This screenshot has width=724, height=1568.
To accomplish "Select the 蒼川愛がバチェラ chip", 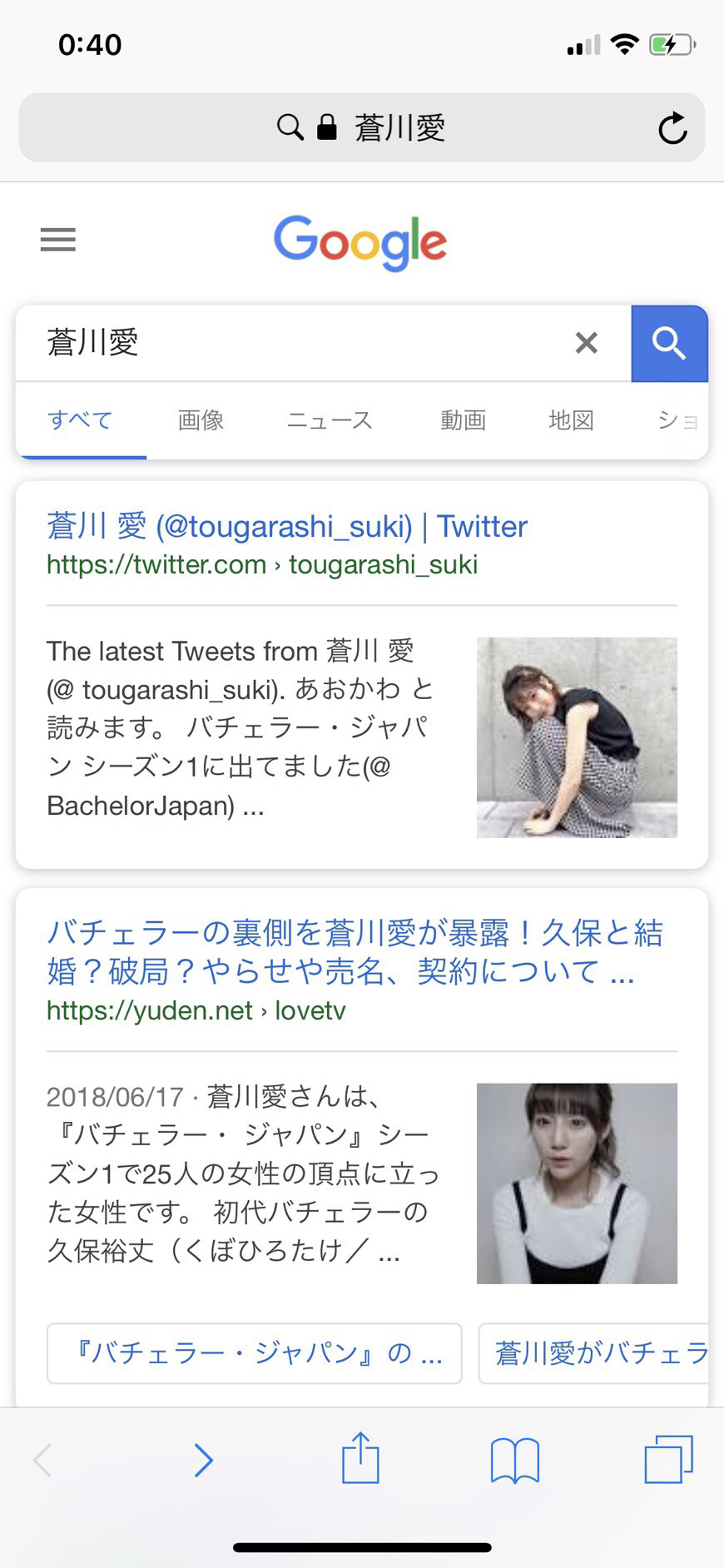I will coord(594,1353).
